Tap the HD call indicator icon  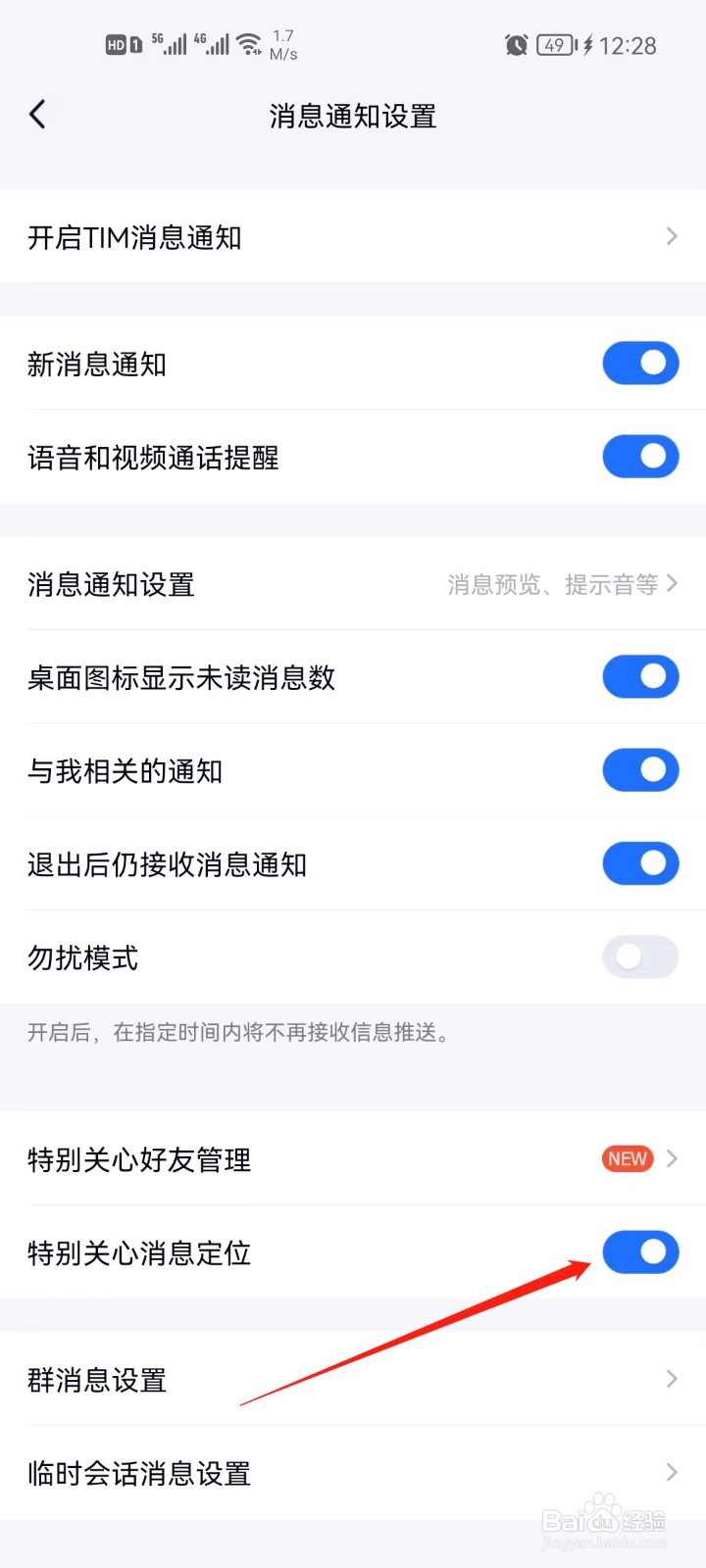(x=117, y=44)
